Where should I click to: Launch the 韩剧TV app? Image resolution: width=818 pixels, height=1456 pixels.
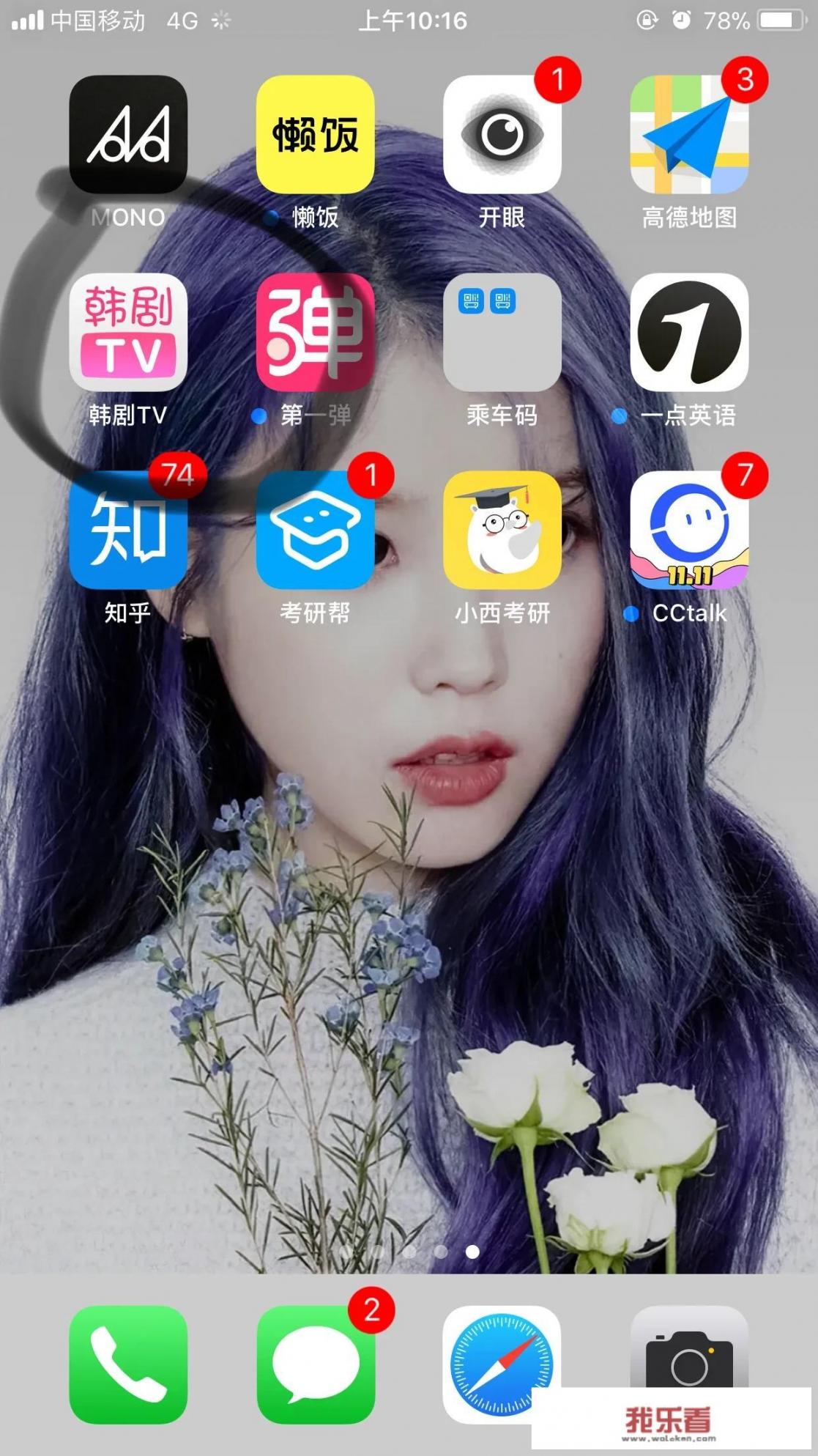[128, 333]
